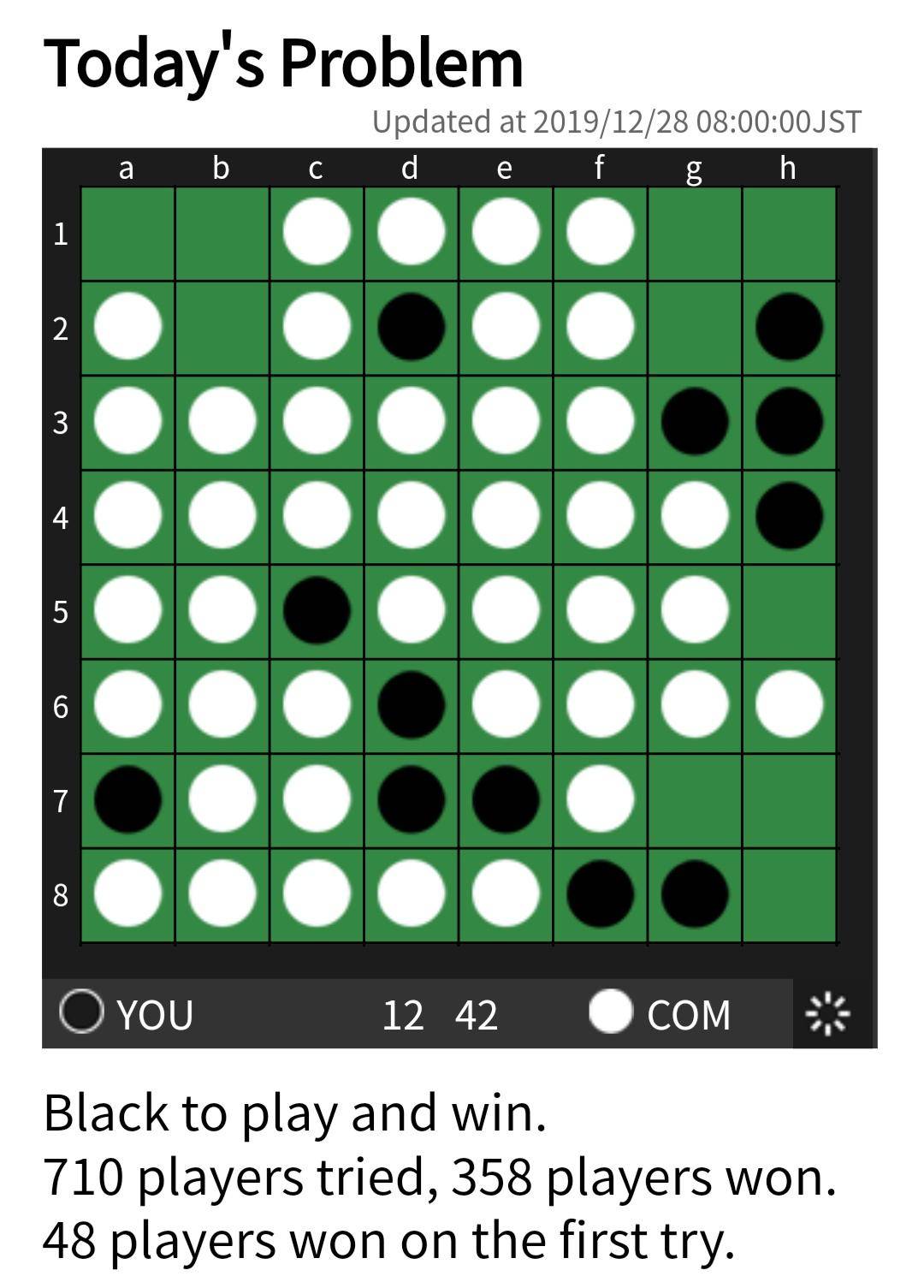This screenshot has height=1288, width=924.
Task: Place a black disc on h5
Action: click(789, 611)
